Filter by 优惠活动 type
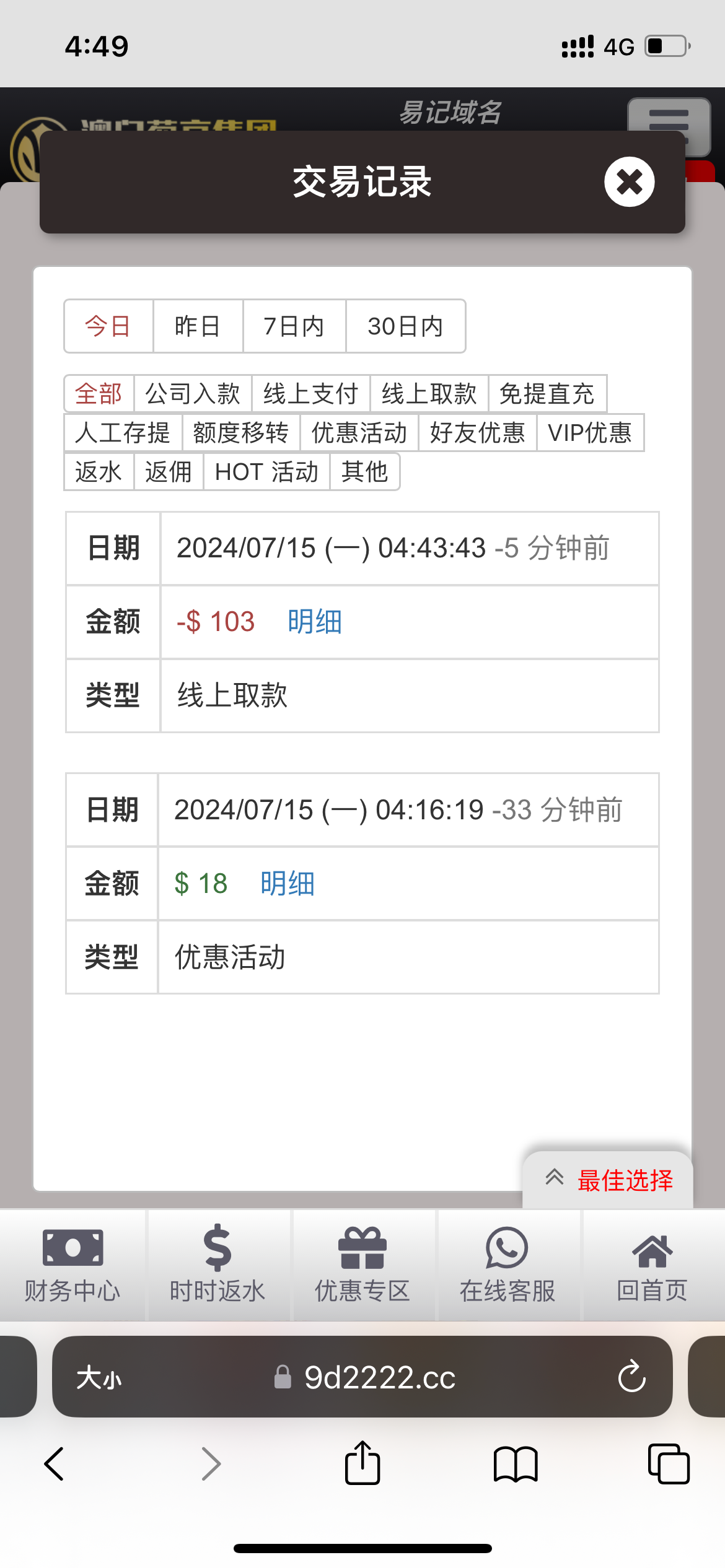The width and height of the screenshot is (725, 1568). coord(359,433)
